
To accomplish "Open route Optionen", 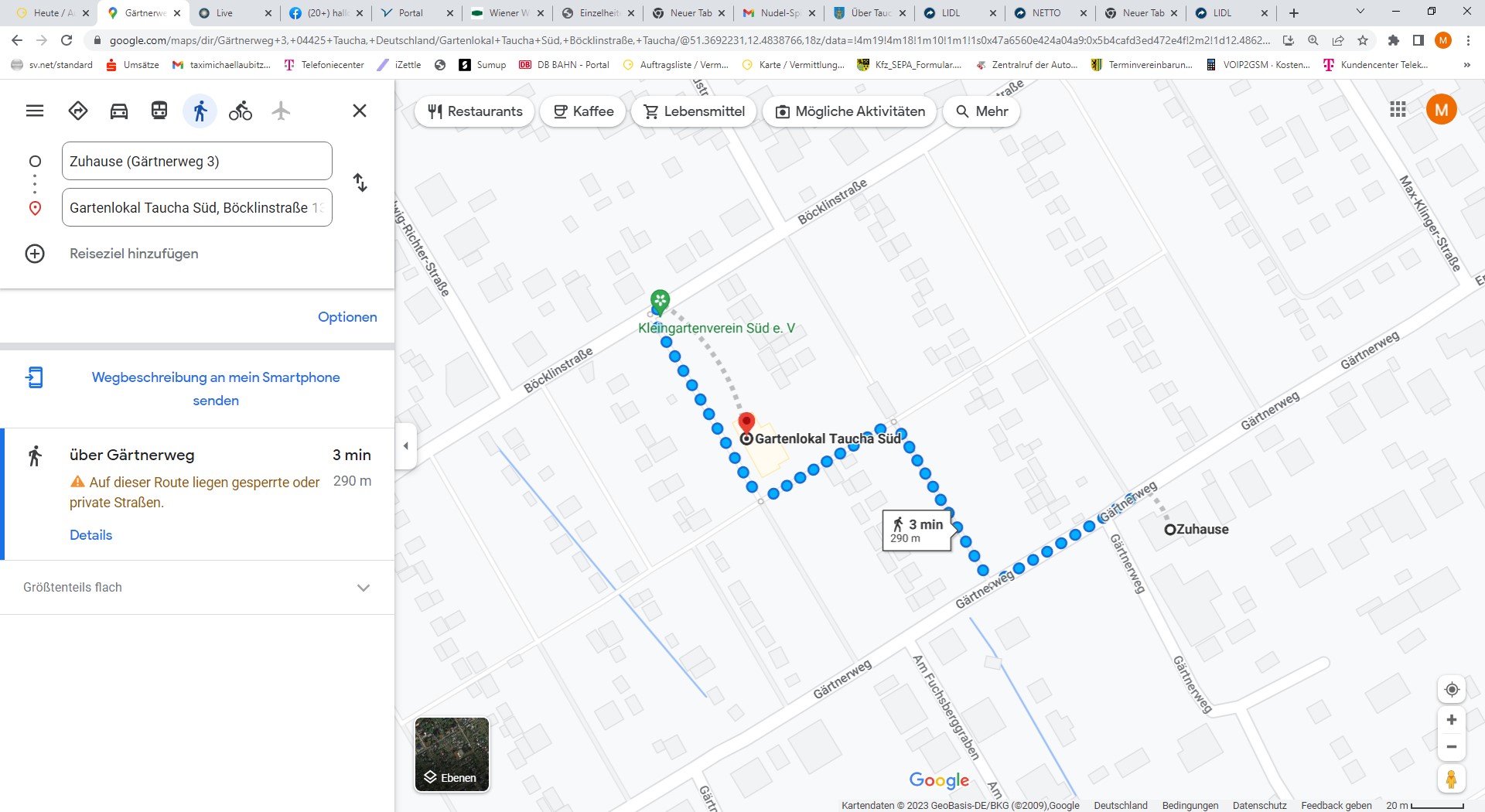I will click(347, 317).
